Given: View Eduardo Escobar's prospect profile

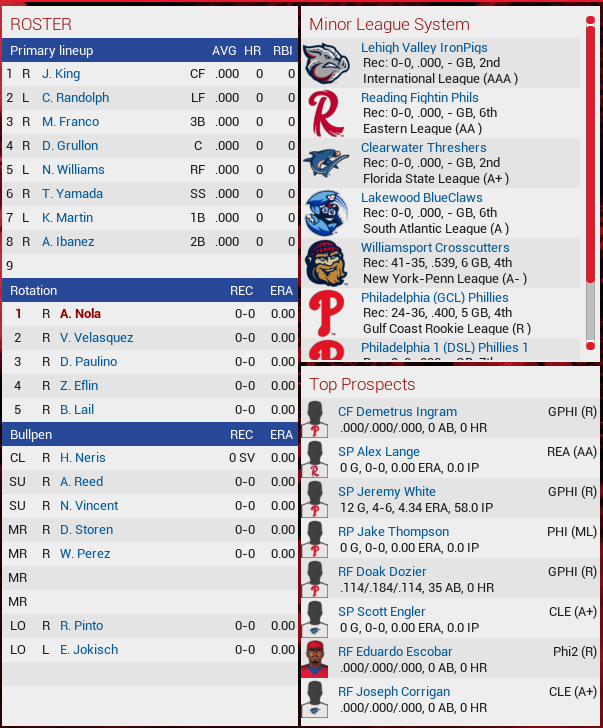Looking at the screenshot, I should (395, 652).
